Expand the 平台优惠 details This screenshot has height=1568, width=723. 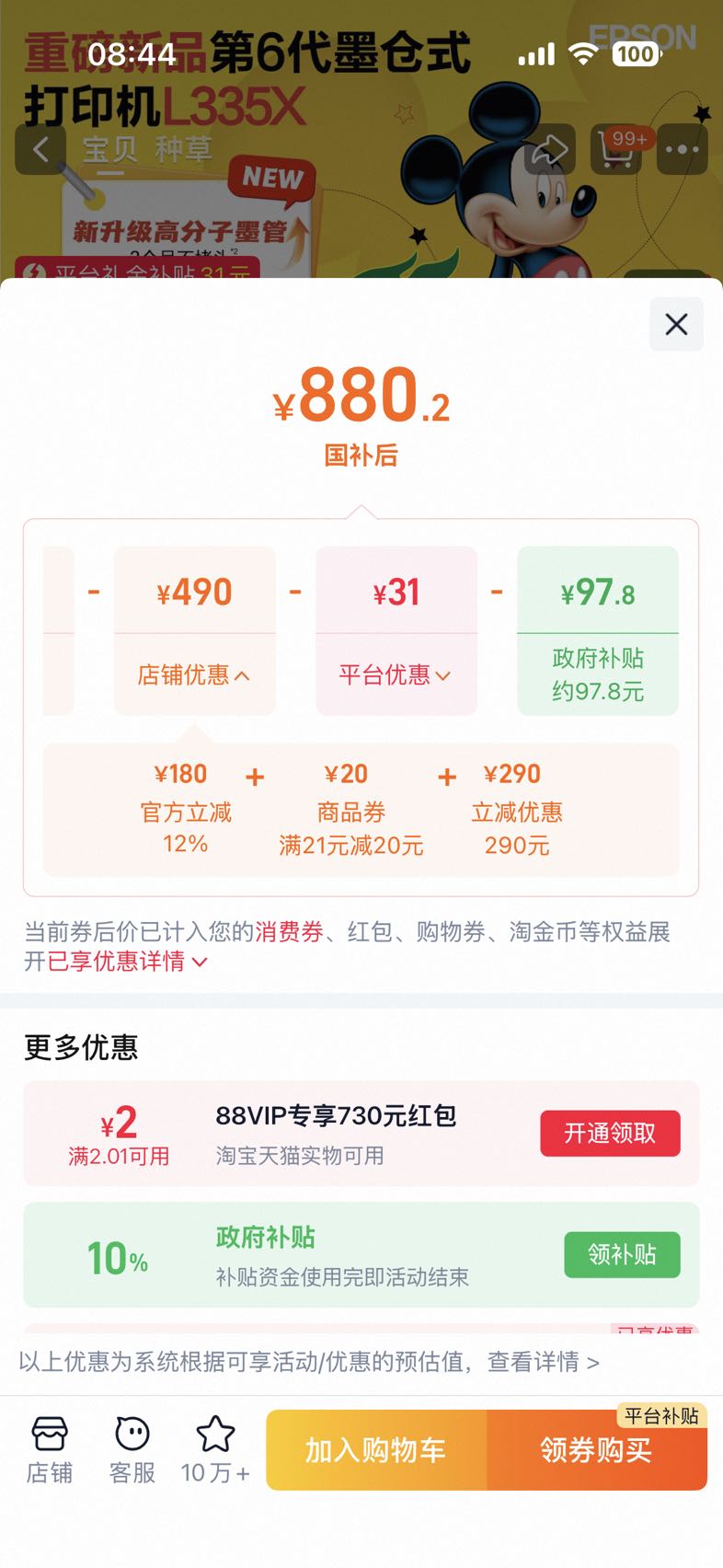[396, 675]
